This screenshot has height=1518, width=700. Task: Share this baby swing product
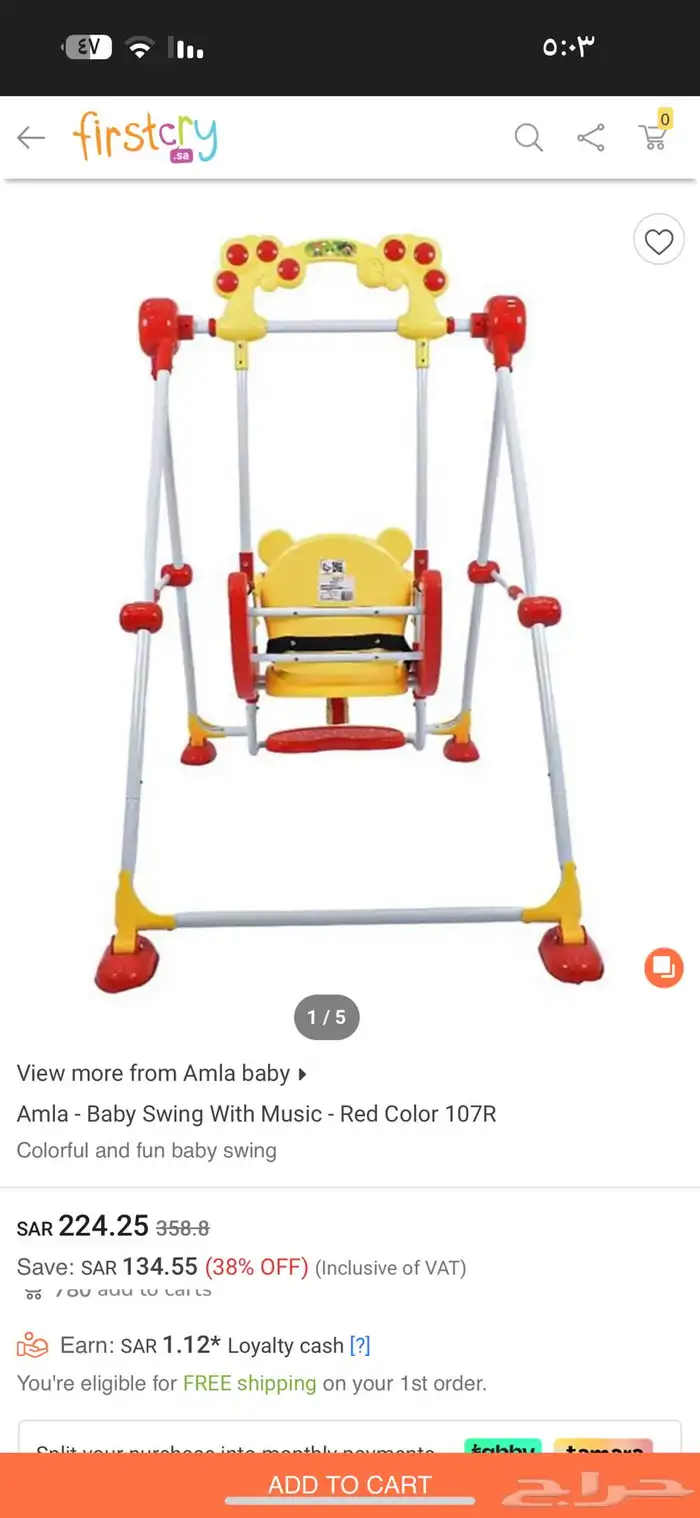(591, 137)
